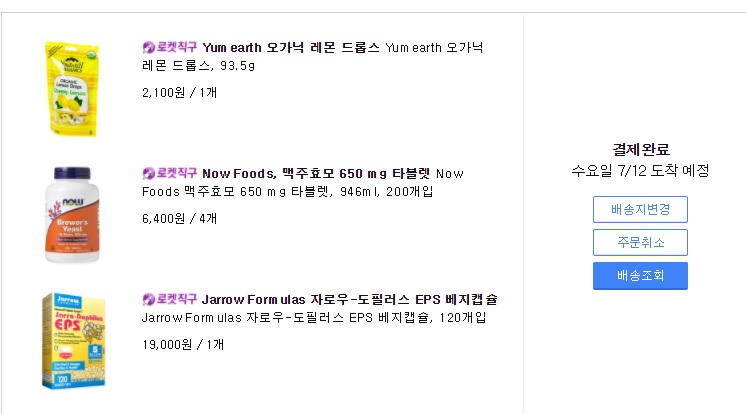View the Now Foods Brewer's Yeast image
The width and height of the screenshot is (746, 414).
[72, 214]
